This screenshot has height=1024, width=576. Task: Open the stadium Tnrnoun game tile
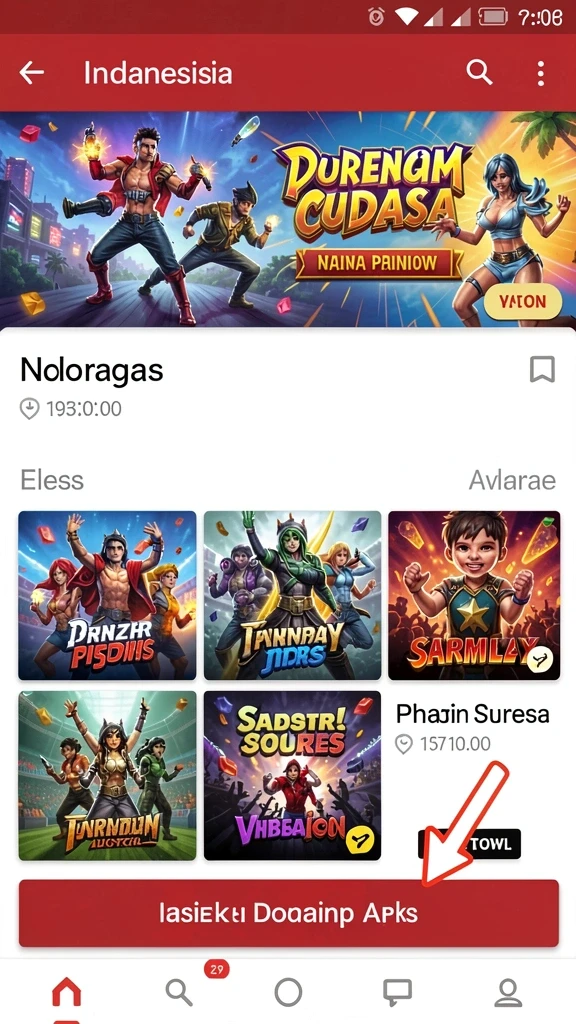point(107,776)
